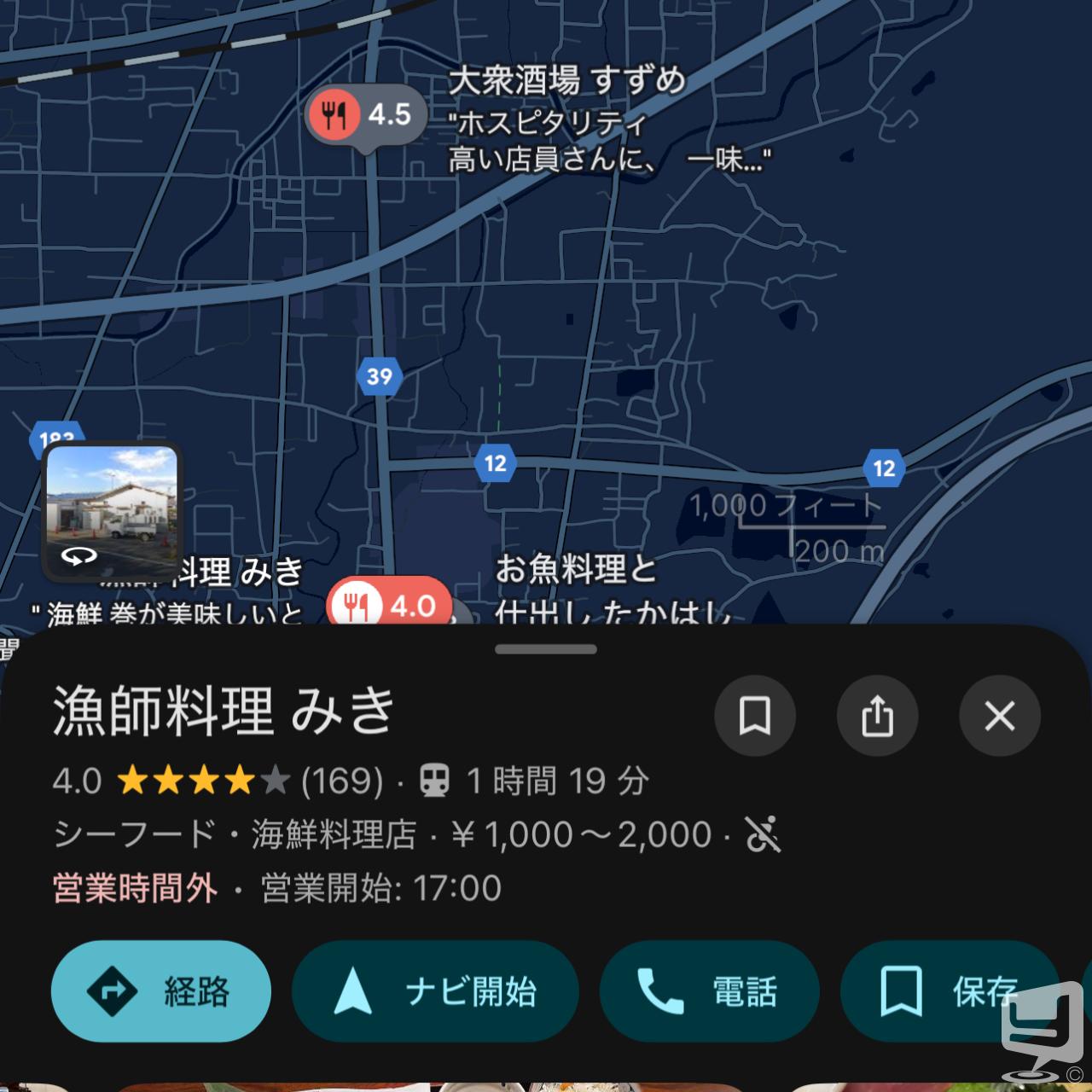Select the 4.0 restaurant pin on map

389,605
